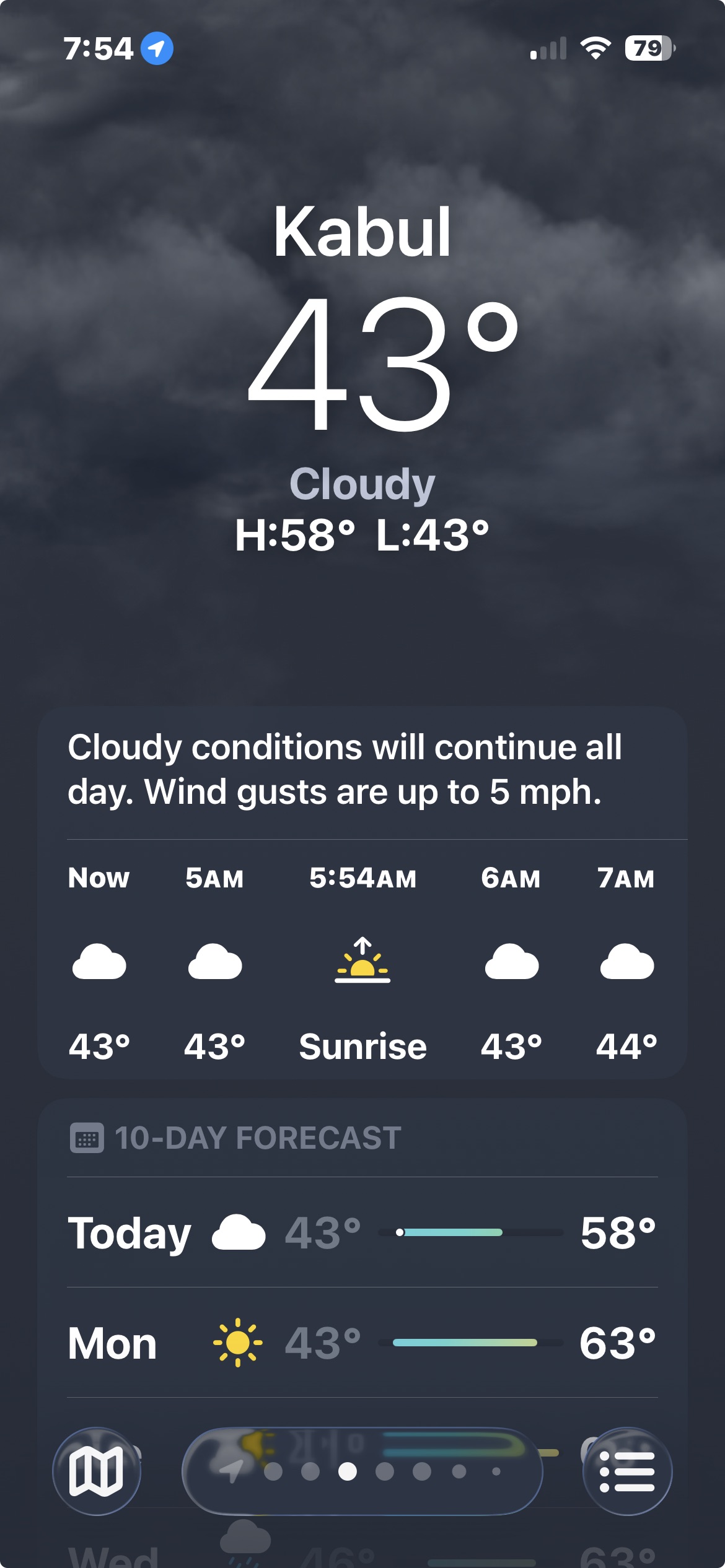Open today's forecast row
The height and width of the screenshot is (1568, 725).
click(x=362, y=1232)
